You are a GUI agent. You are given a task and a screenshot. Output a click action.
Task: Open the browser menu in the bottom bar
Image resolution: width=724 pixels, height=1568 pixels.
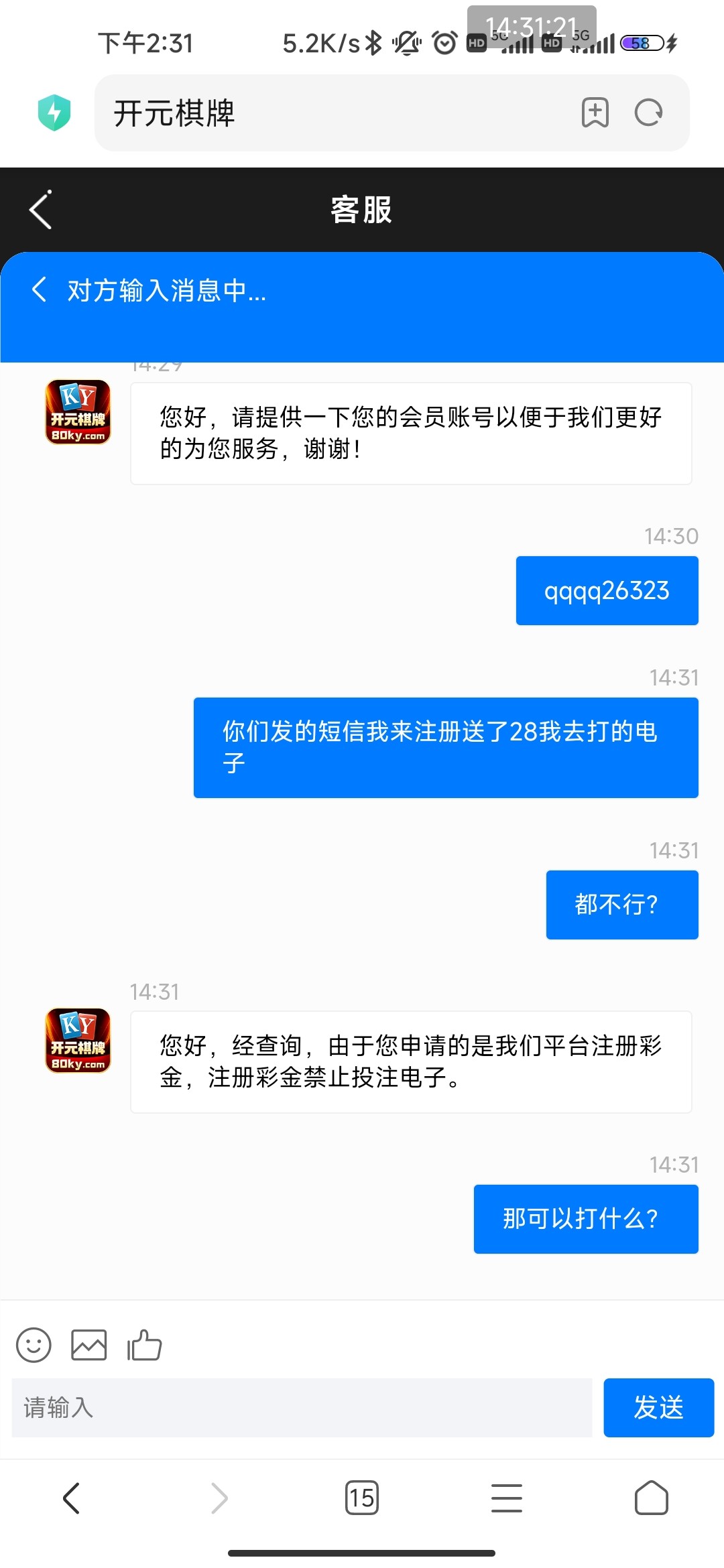pos(506,1498)
